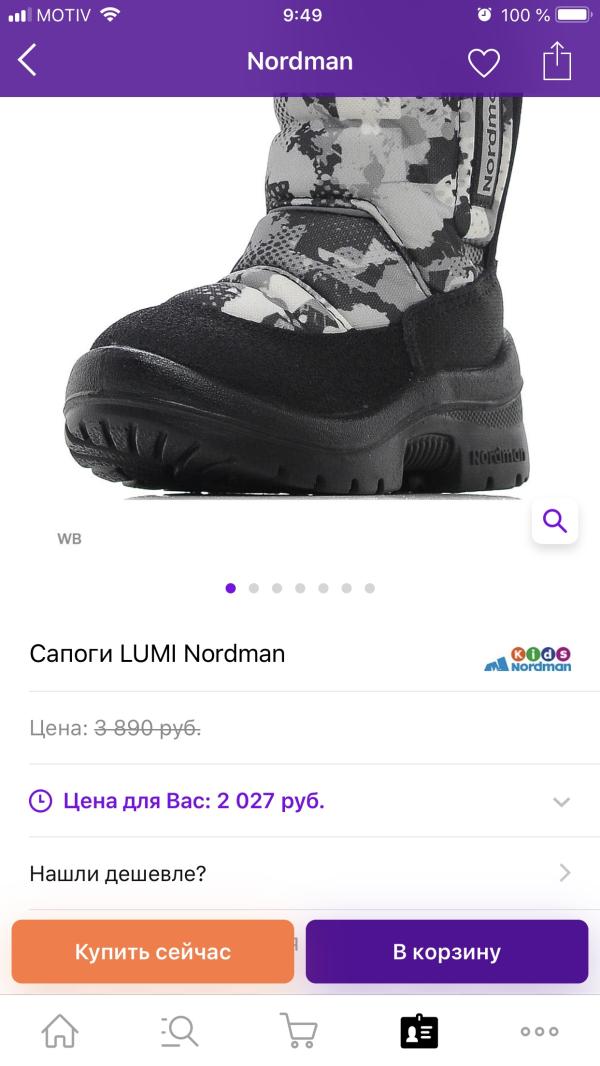Expand the "Цена для Вас" price details

point(562,802)
